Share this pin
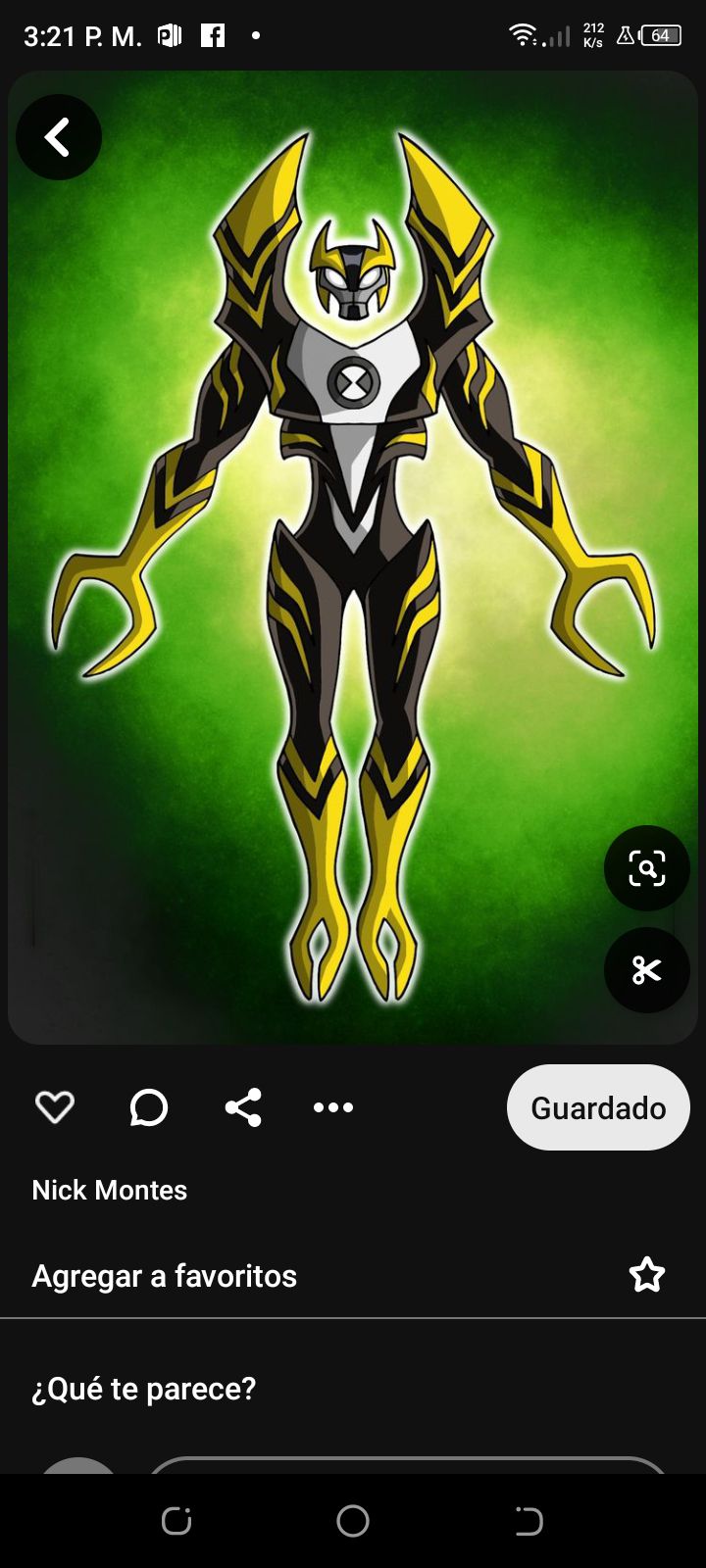The image size is (706, 1568). 243,1107
